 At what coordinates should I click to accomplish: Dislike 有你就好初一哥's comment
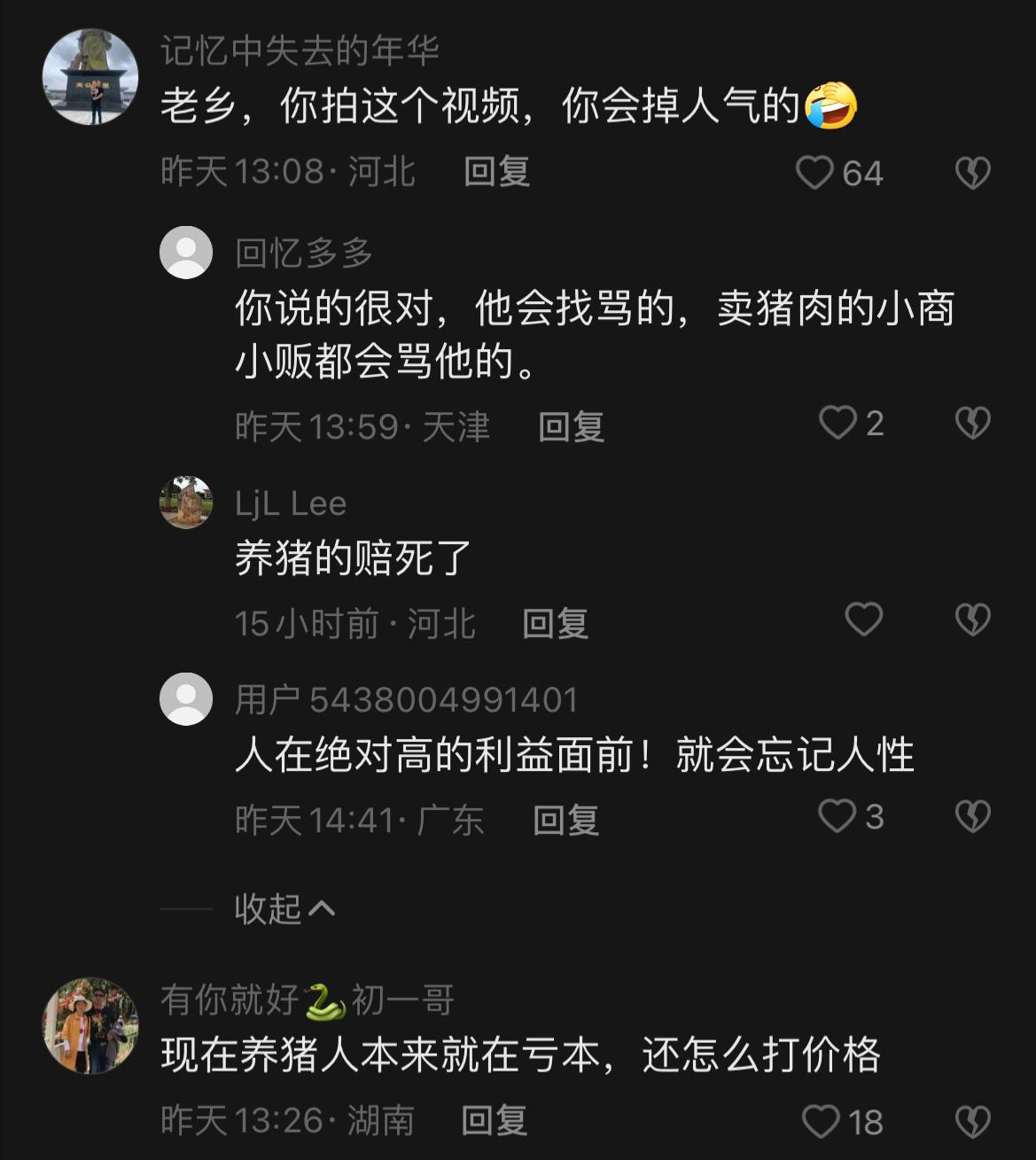coord(972,1120)
